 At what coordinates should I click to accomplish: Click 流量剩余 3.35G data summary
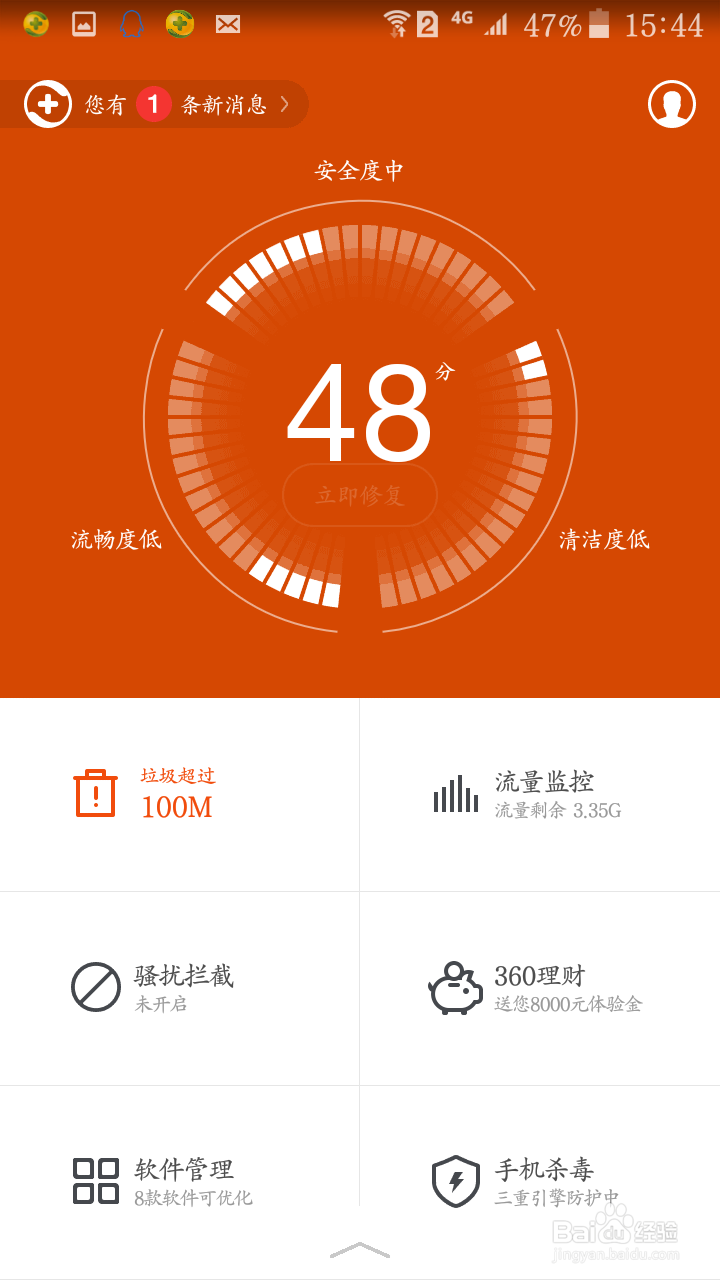(560, 812)
